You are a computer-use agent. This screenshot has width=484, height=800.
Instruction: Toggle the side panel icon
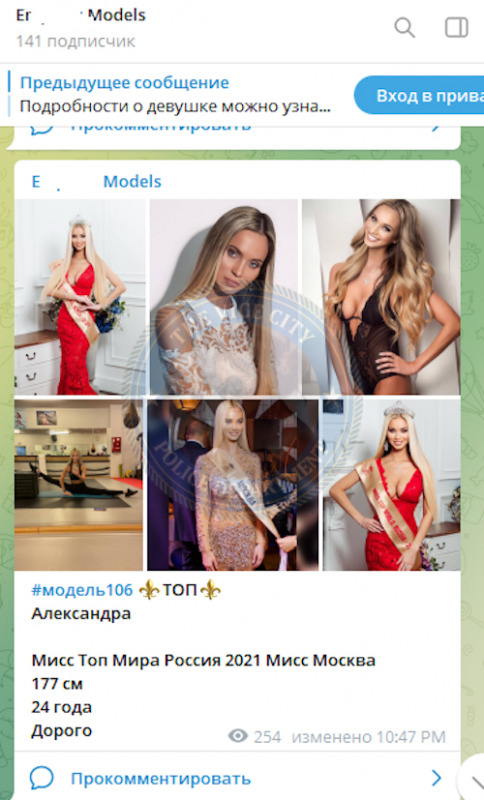click(456, 27)
